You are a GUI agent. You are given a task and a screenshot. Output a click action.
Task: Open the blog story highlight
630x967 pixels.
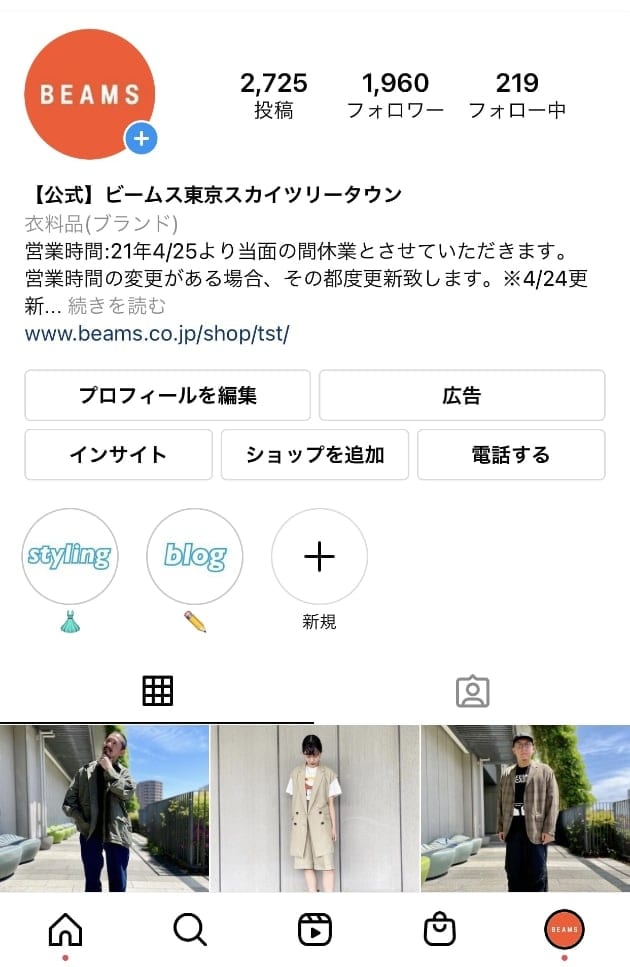tap(195, 557)
